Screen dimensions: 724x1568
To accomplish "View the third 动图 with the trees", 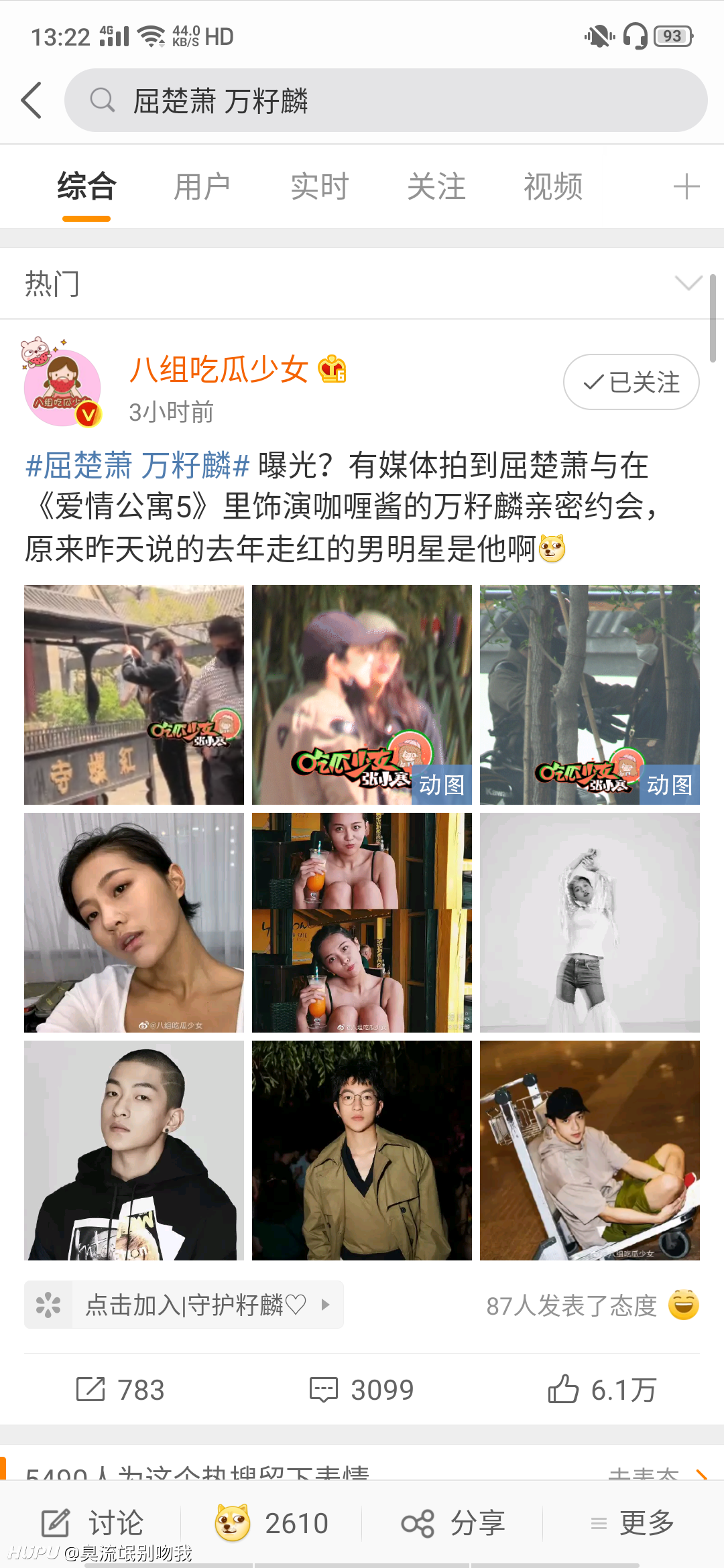I will (x=590, y=695).
